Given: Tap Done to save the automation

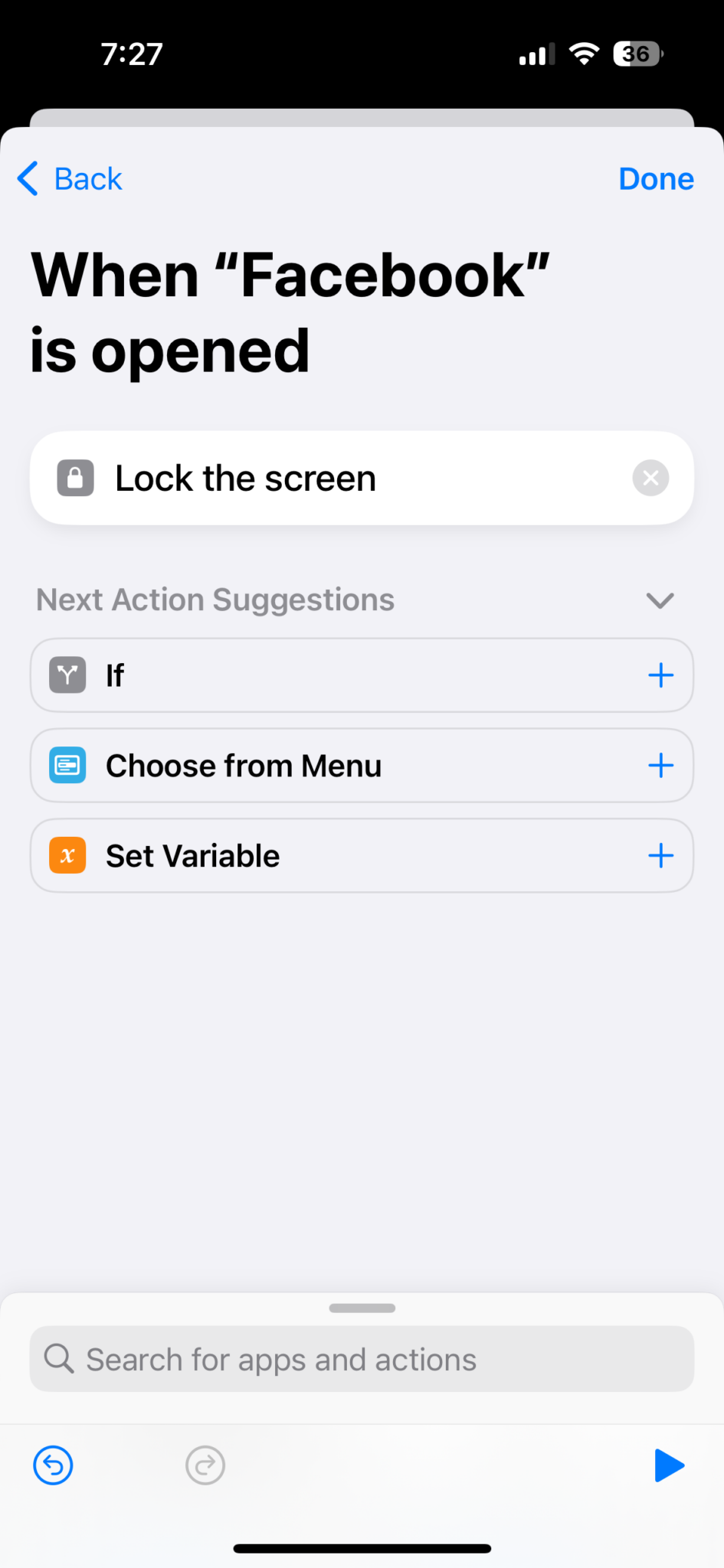Looking at the screenshot, I should [x=656, y=179].
